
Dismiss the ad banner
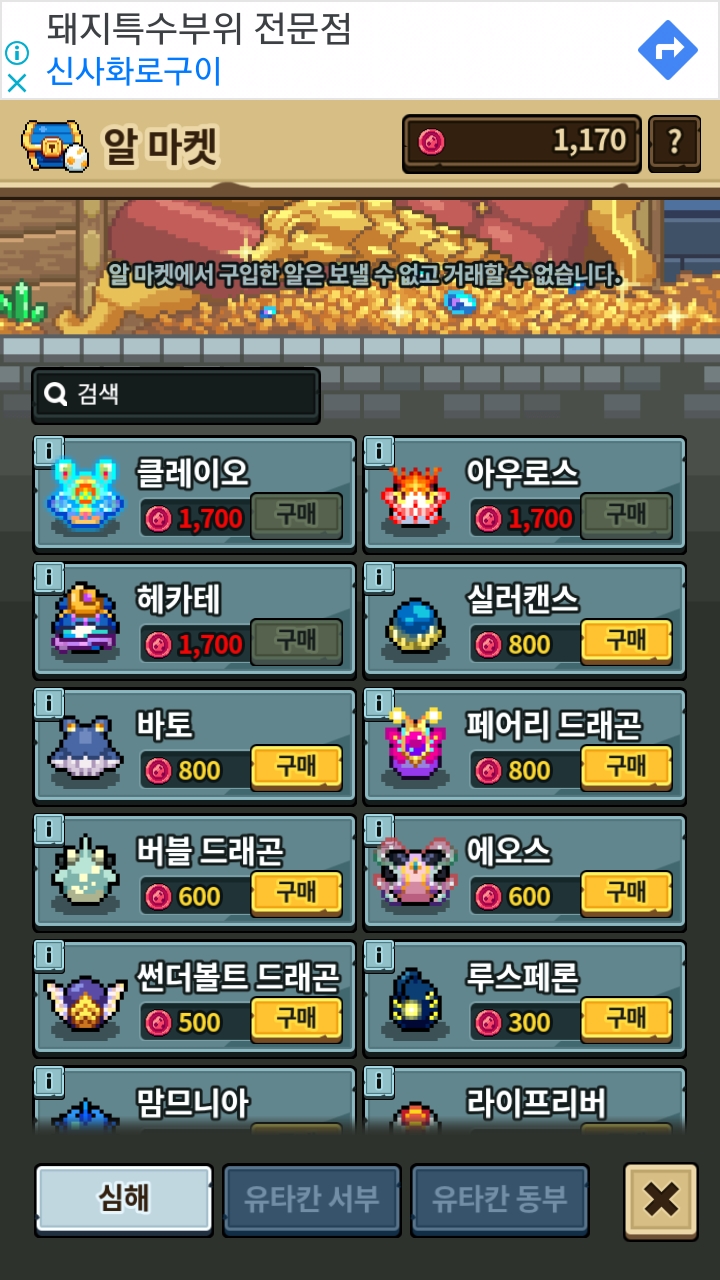17,83
